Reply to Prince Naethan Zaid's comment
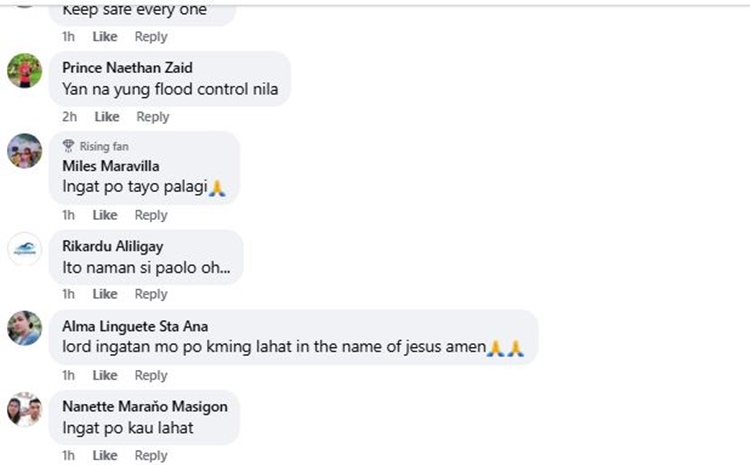Image resolution: width=750 pixels, height=465 pixels. tap(152, 117)
